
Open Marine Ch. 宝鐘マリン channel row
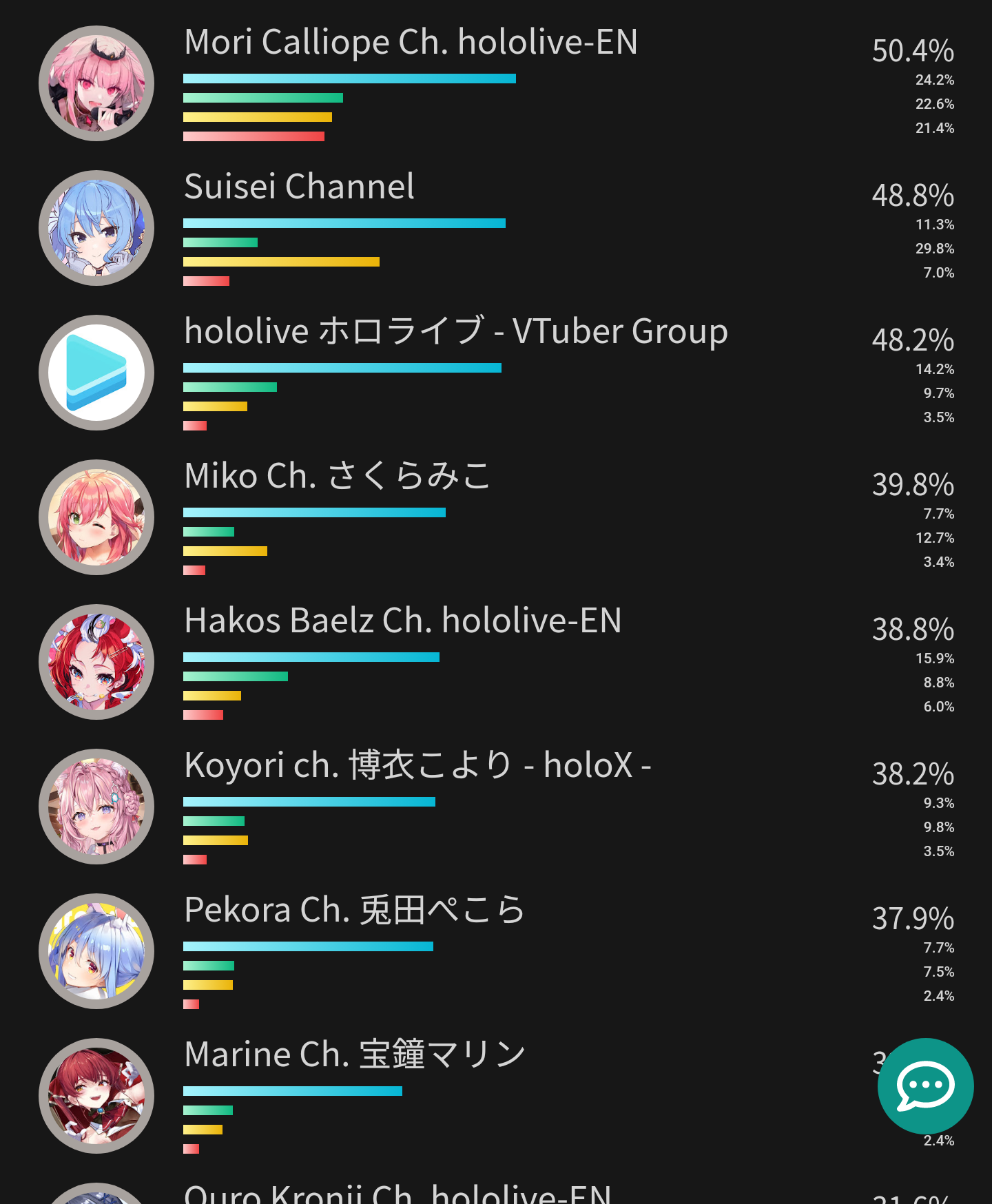coord(354,1055)
